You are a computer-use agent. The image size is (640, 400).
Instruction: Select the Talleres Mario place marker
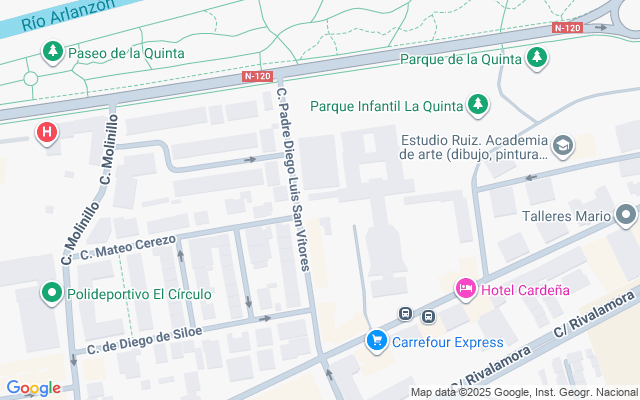[x=626, y=215]
